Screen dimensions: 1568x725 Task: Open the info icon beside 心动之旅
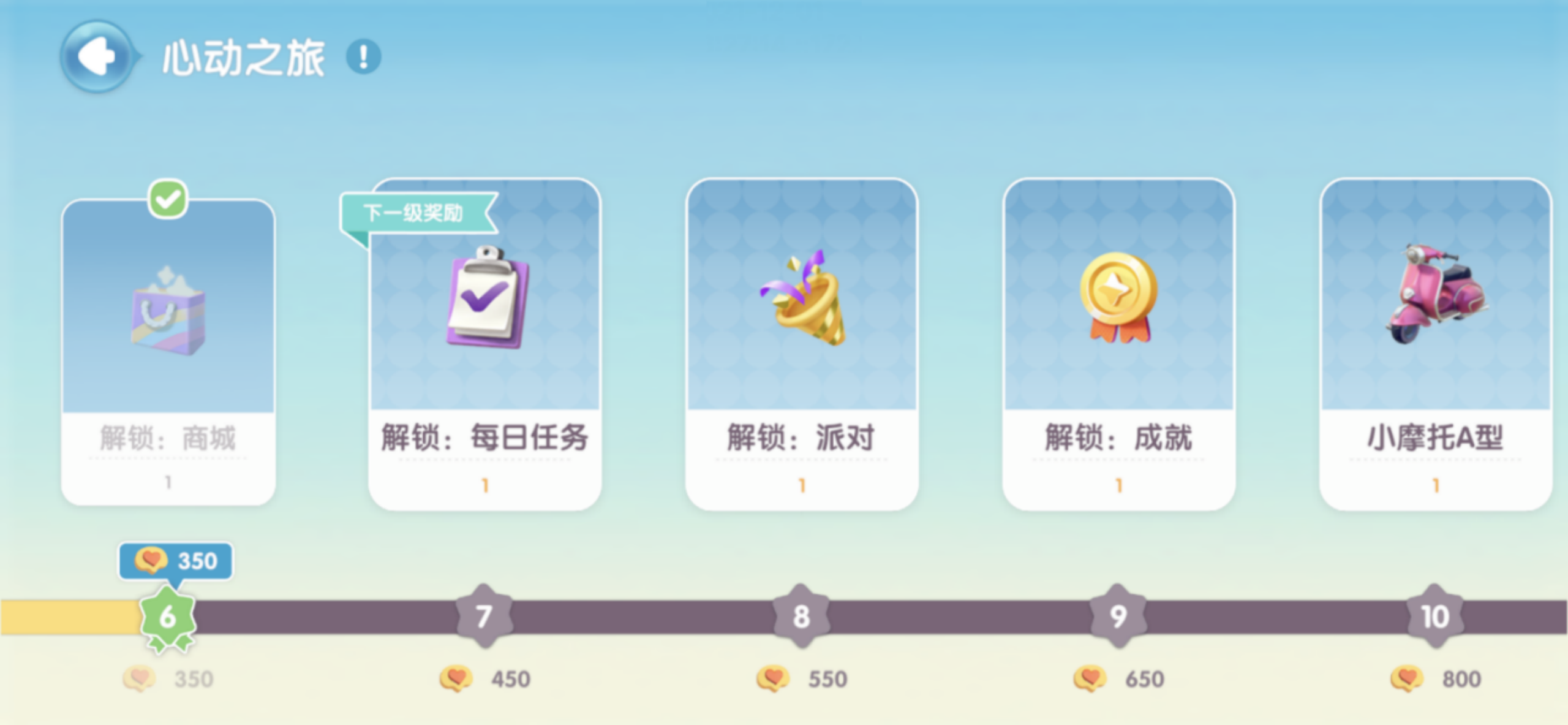(x=363, y=57)
